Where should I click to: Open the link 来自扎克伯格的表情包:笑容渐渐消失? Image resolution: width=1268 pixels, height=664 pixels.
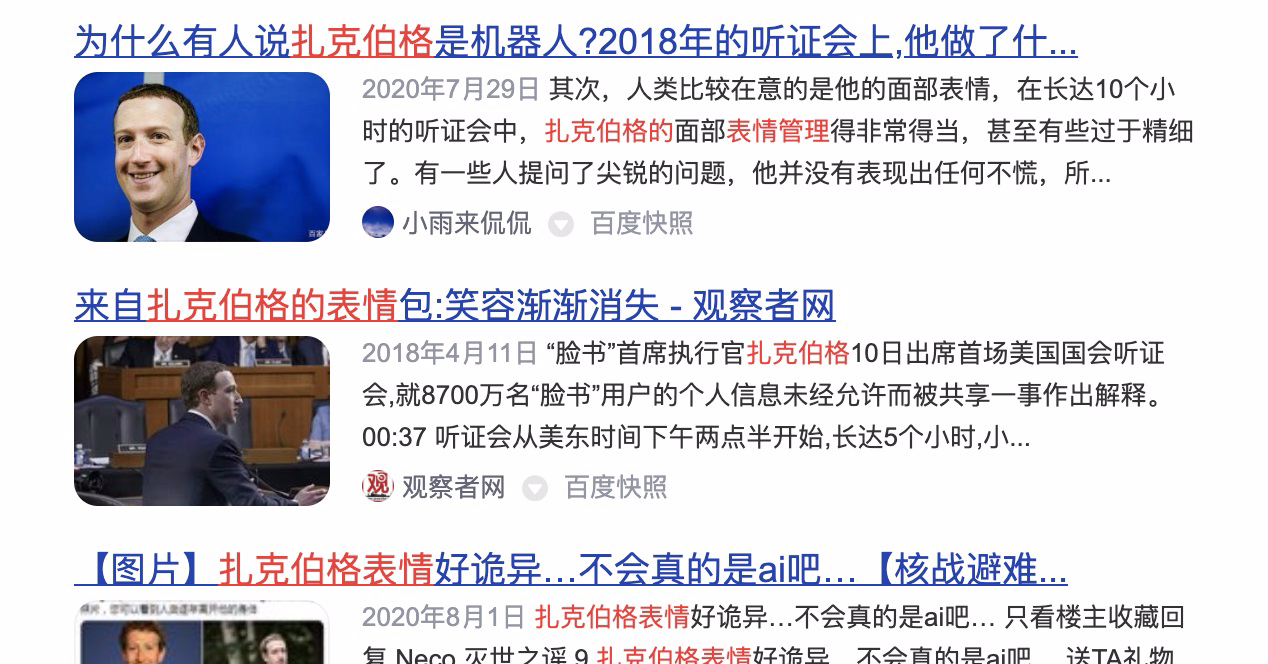[x=454, y=306]
